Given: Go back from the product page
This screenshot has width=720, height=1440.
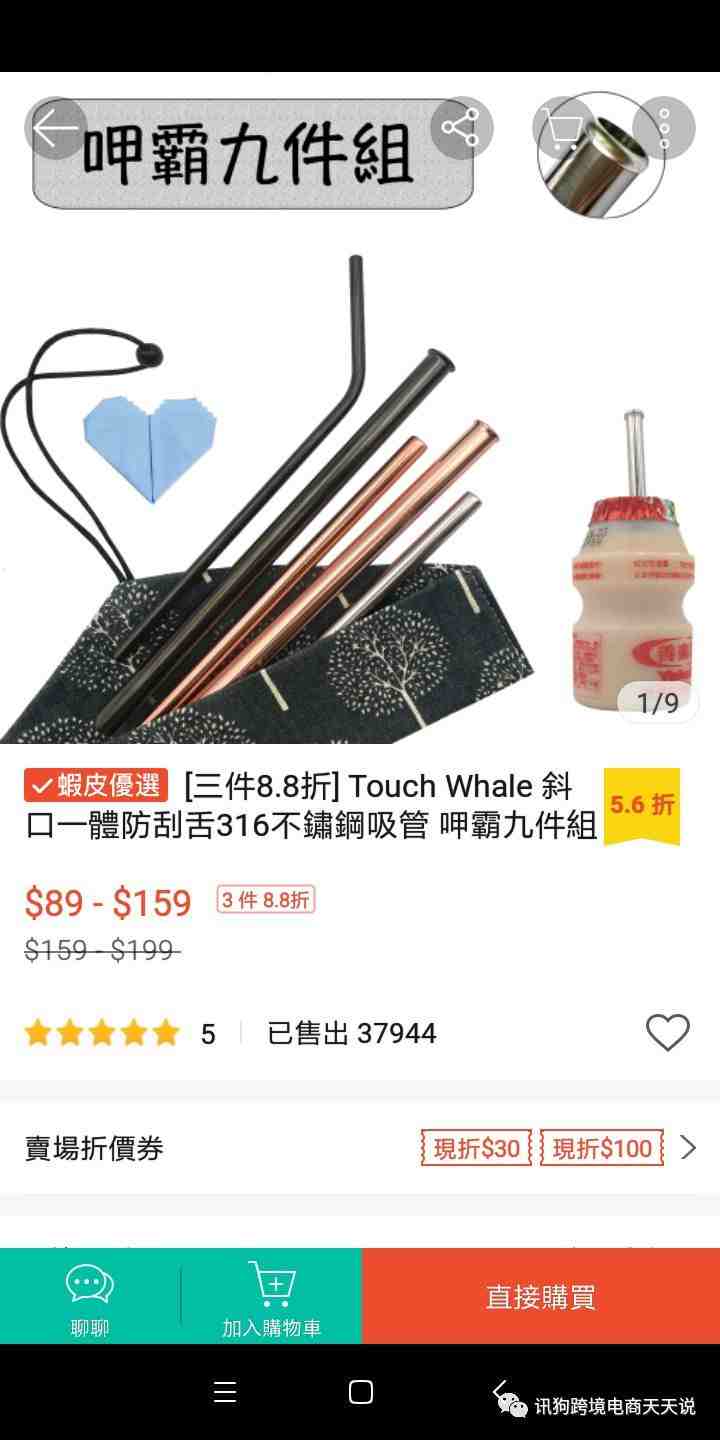Looking at the screenshot, I should pyautogui.click(x=55, y=128).
